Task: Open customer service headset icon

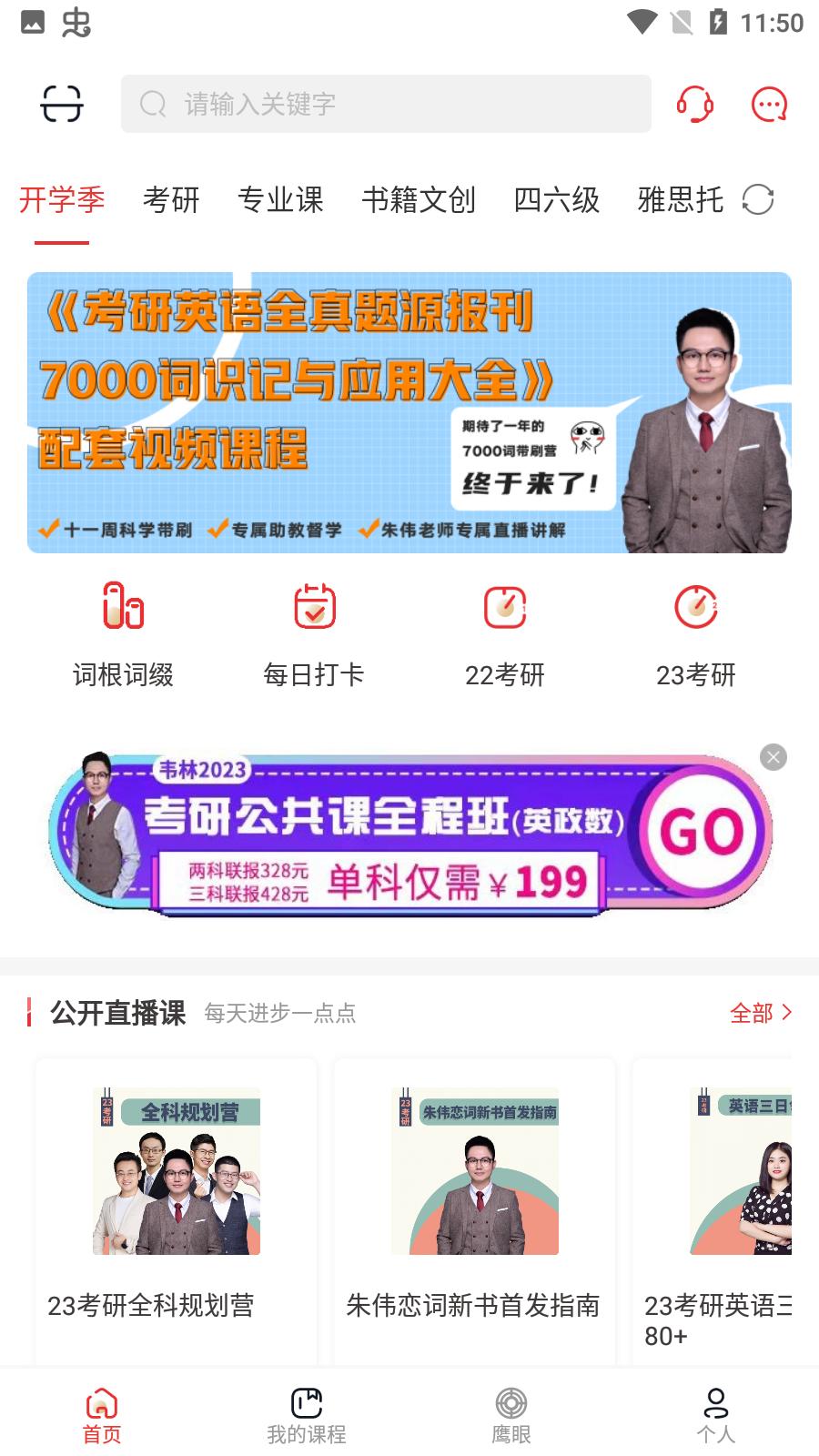Action: 695,104
